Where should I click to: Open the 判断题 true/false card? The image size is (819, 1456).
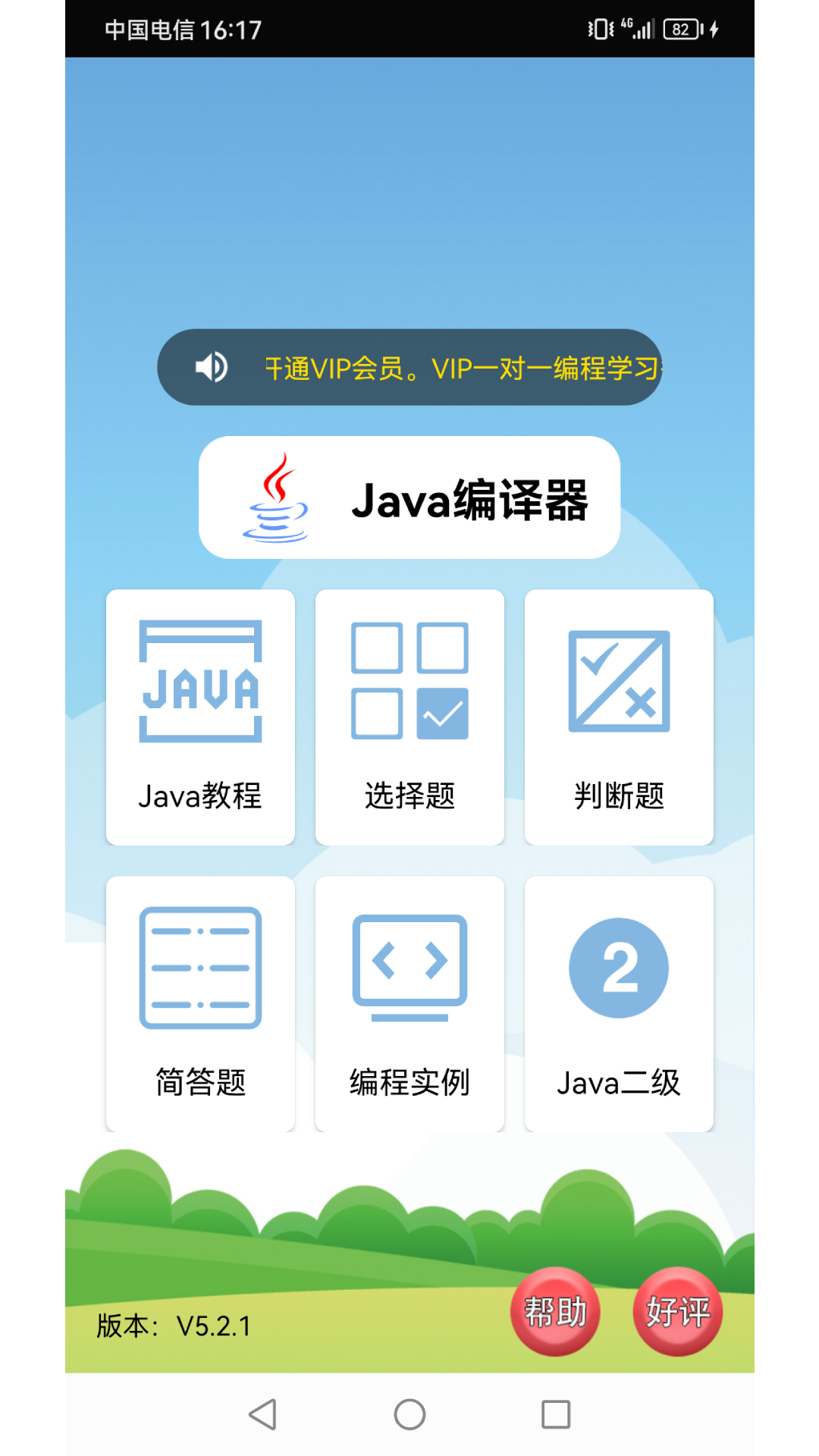click(x=619, y=717)
